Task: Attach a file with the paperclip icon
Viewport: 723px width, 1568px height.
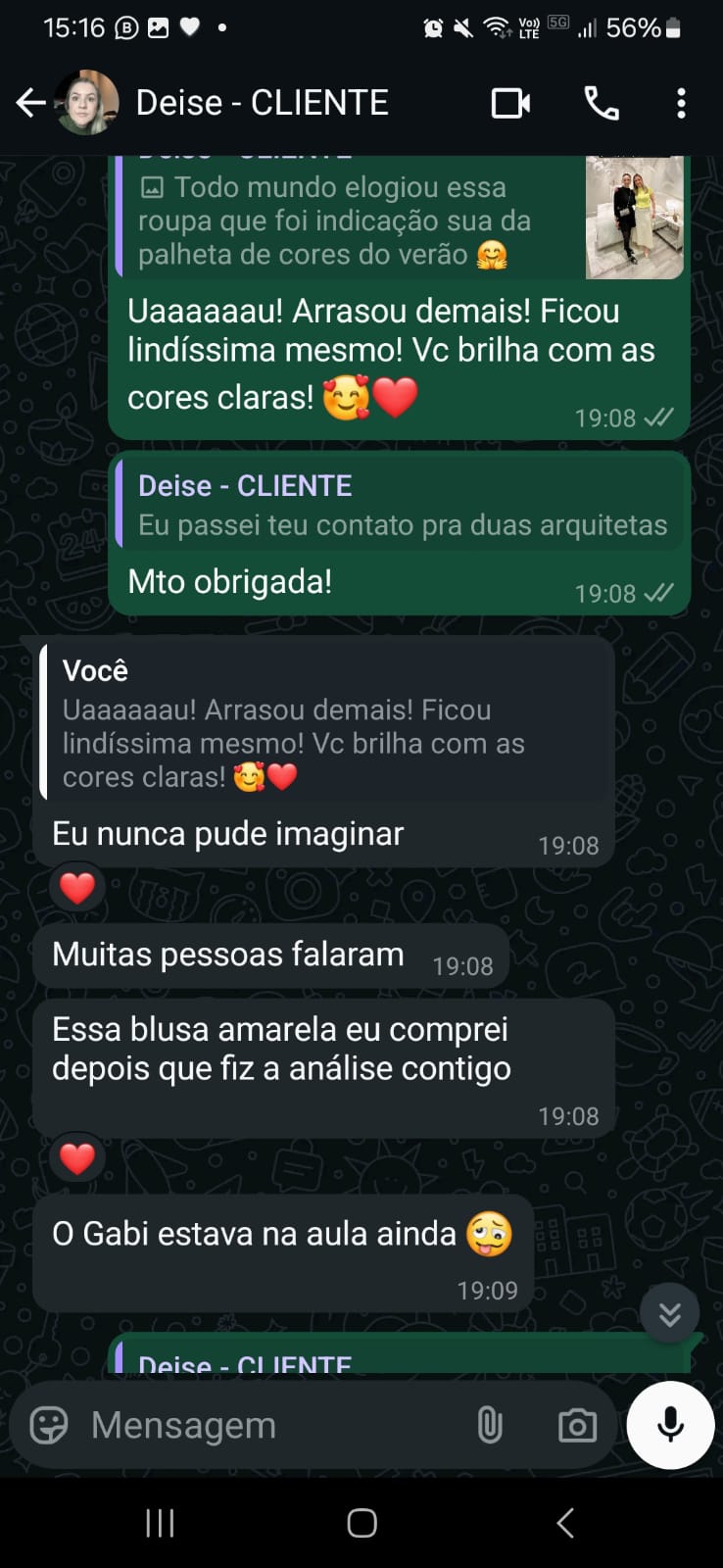Action: (x=490, y=1425)
